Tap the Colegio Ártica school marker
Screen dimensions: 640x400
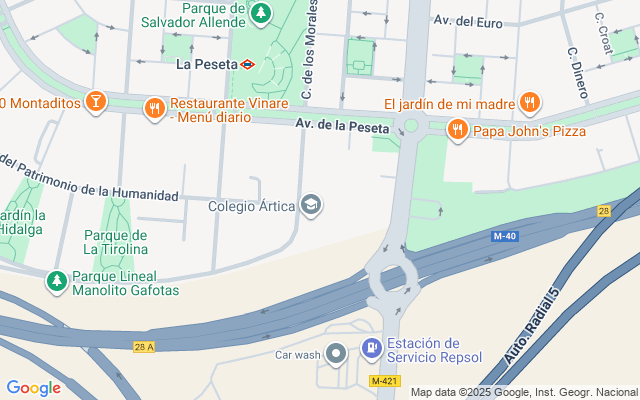[311, 204]
